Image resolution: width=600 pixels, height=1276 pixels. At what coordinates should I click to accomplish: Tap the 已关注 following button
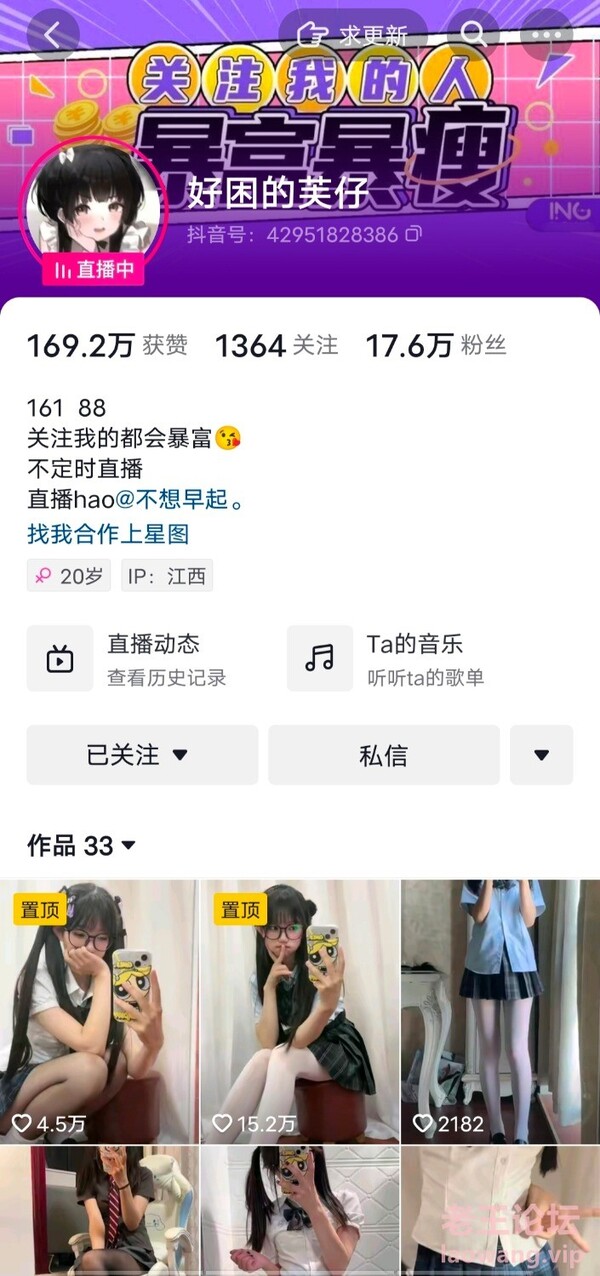coord(141,755)
